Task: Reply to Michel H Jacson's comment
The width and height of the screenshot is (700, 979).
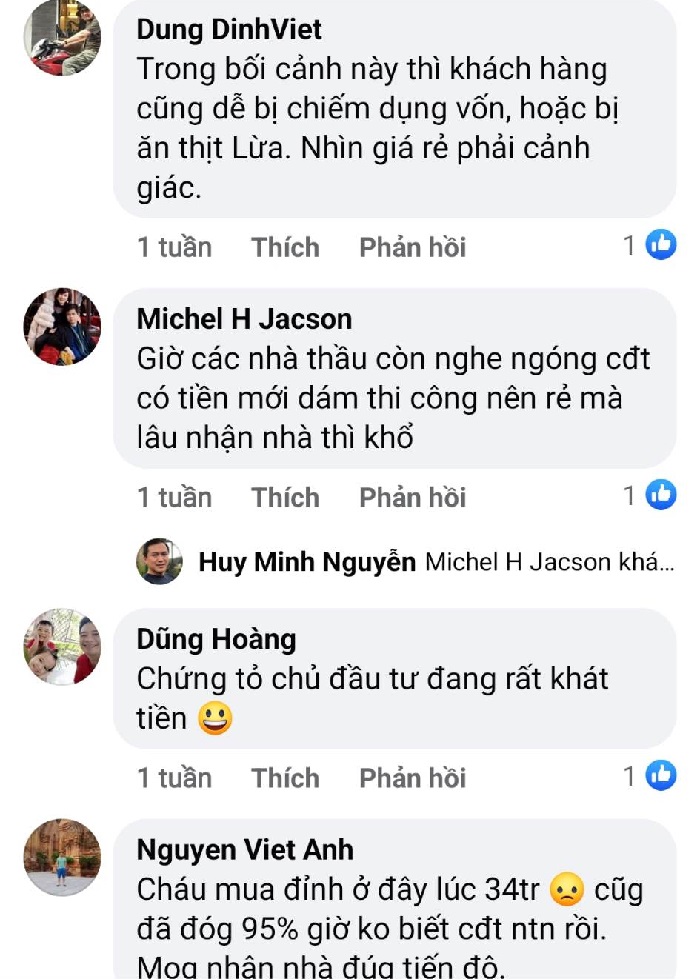Action: coord(412,497)
